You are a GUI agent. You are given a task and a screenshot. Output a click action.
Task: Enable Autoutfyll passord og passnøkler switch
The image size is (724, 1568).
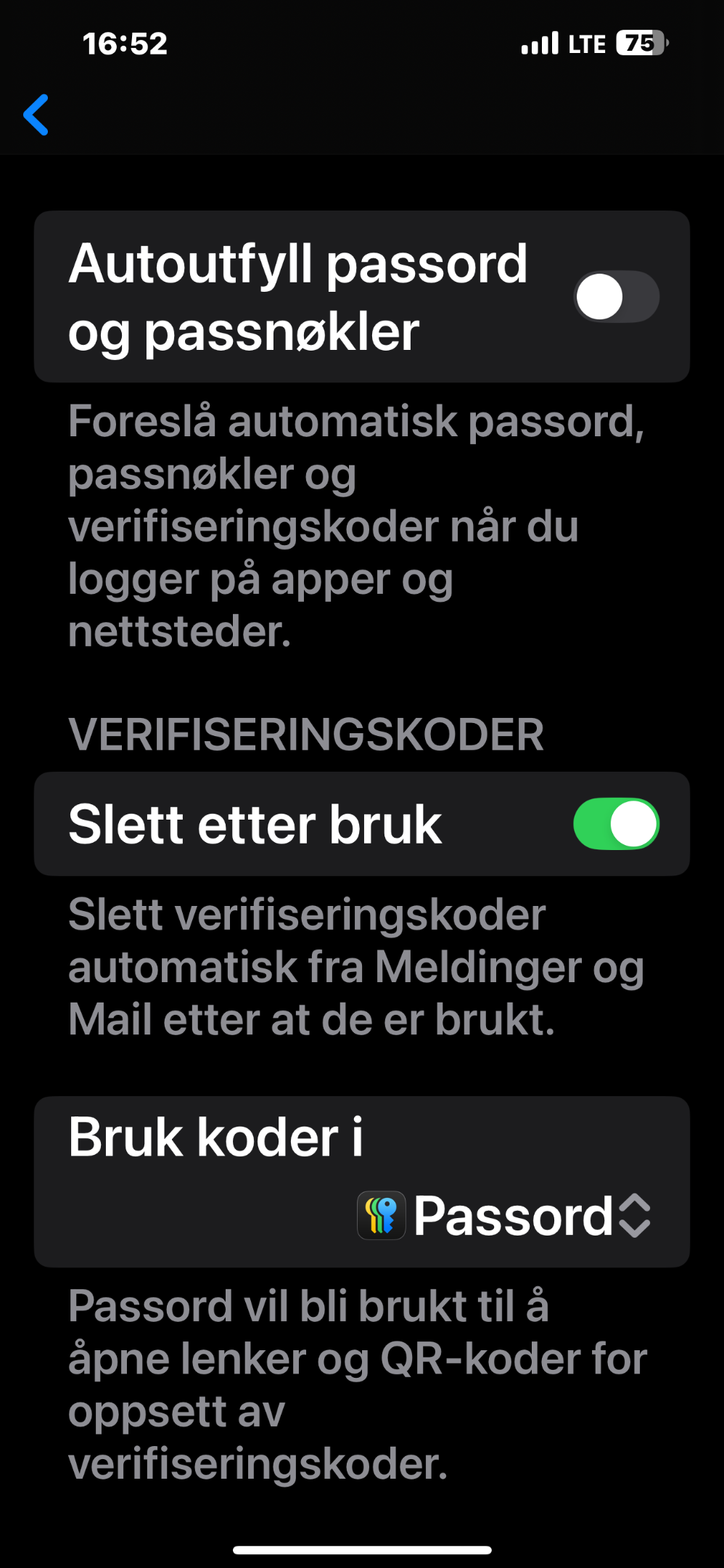[616, 297]
